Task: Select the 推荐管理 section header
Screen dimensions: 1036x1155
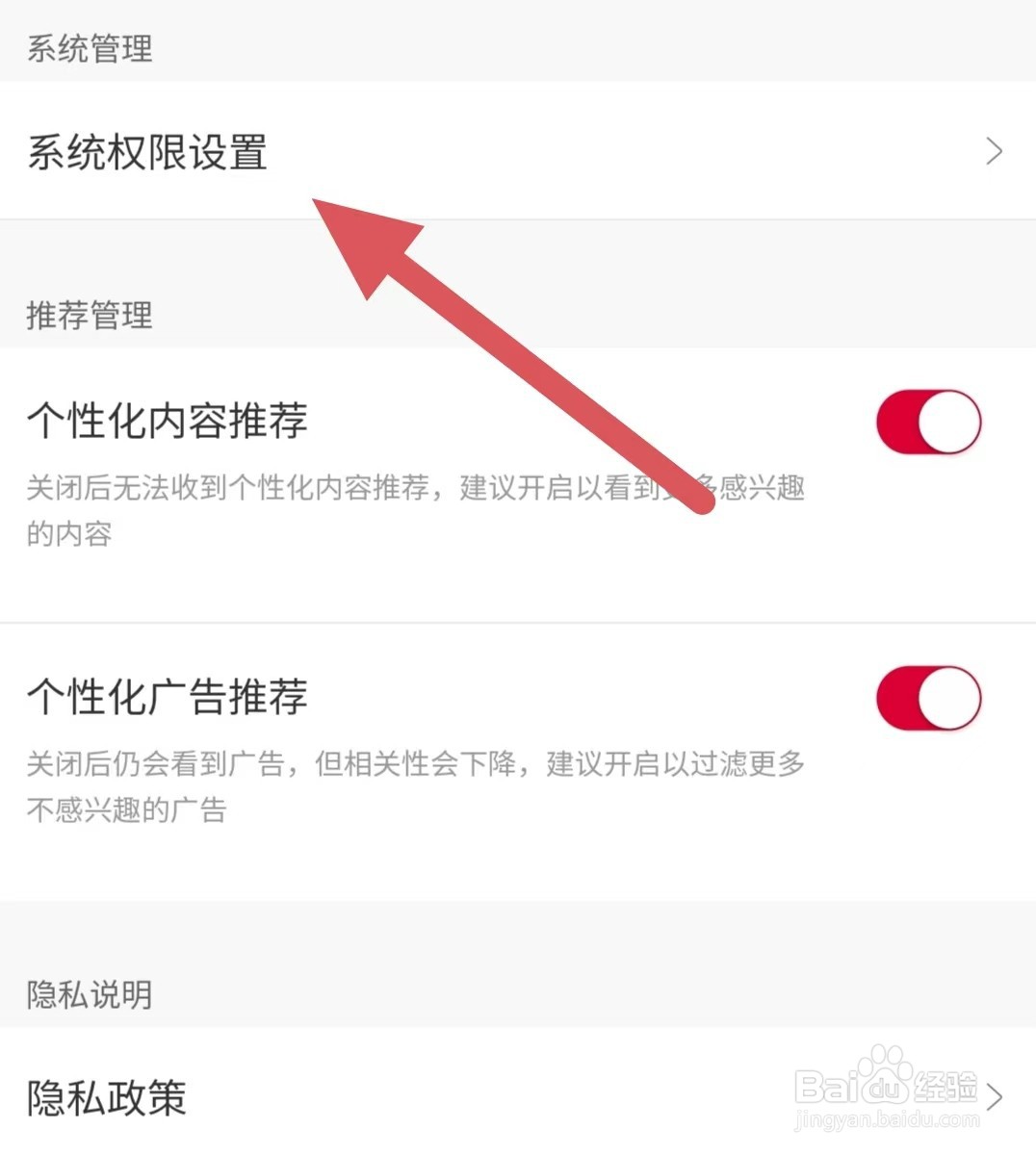Action: (89, 316)
